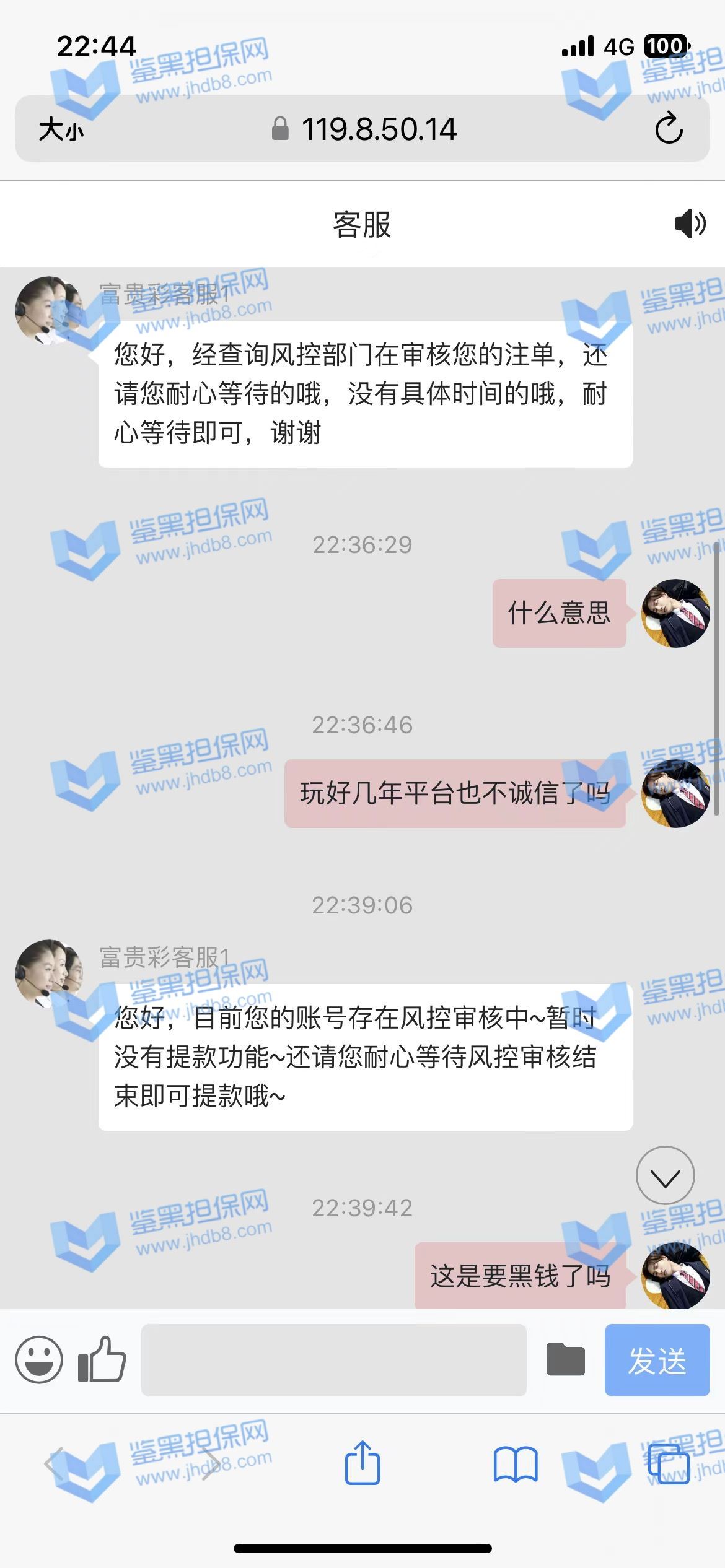Open the emoji picker
The height and width of the screenshot is (1568, 725).
coord(39,1359)
